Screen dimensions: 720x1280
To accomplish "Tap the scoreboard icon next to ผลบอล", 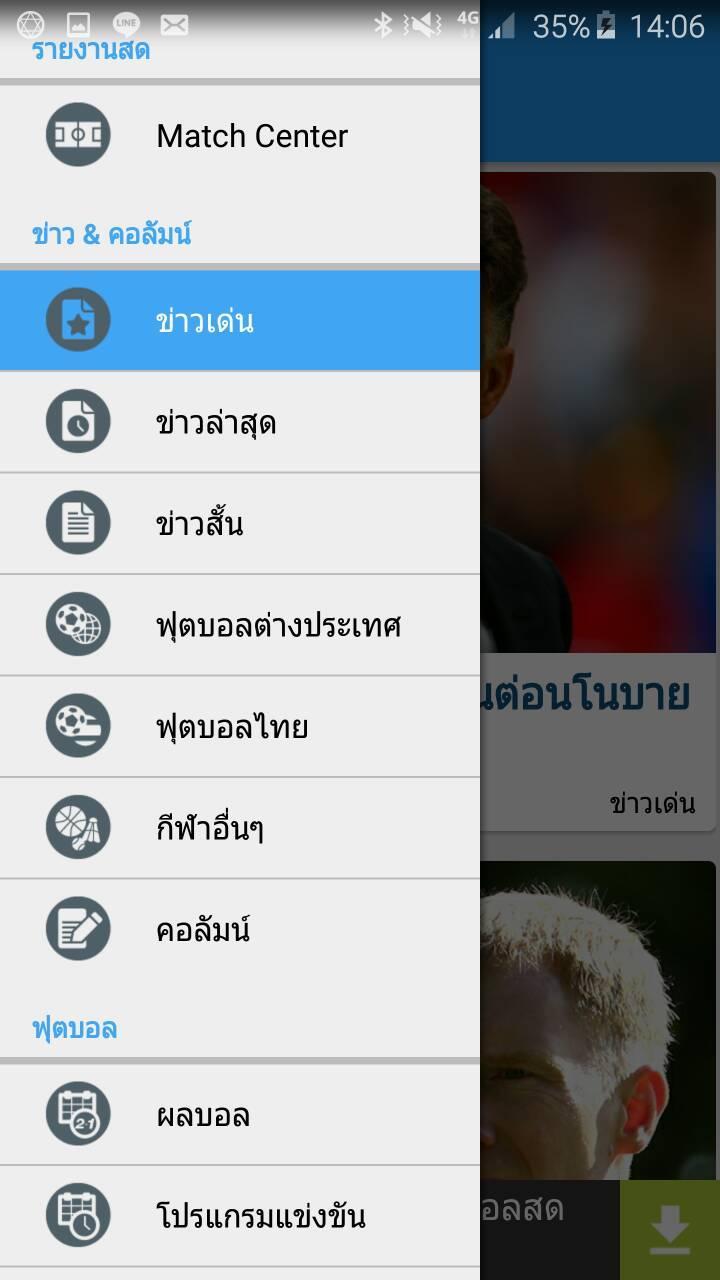I will [x=78, y=1115].
